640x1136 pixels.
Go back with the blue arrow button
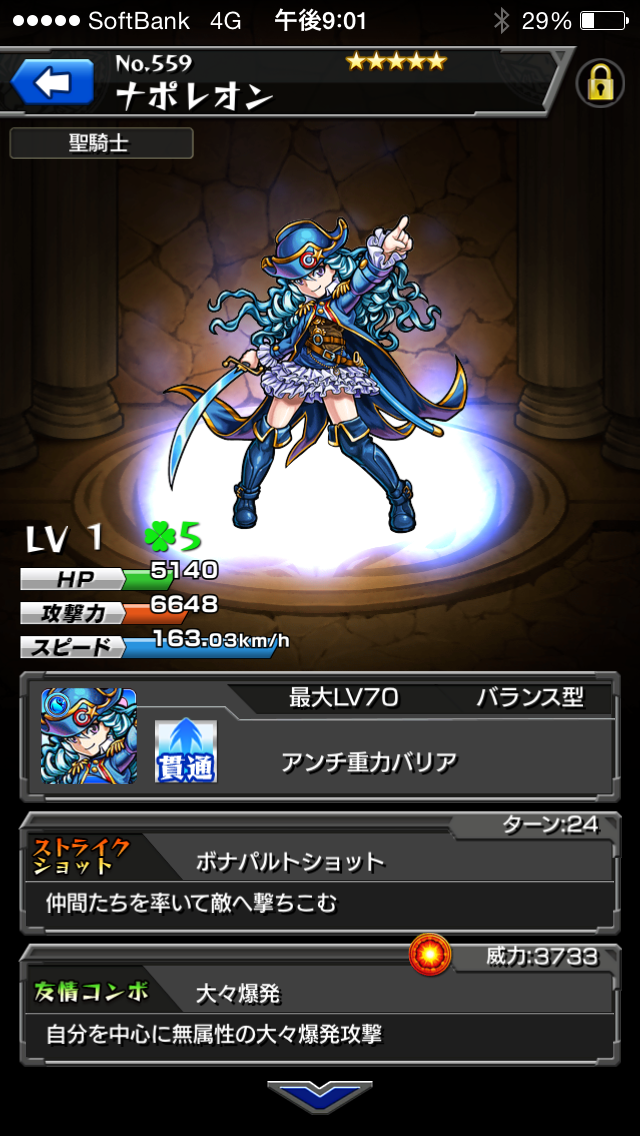coord(52,83)
